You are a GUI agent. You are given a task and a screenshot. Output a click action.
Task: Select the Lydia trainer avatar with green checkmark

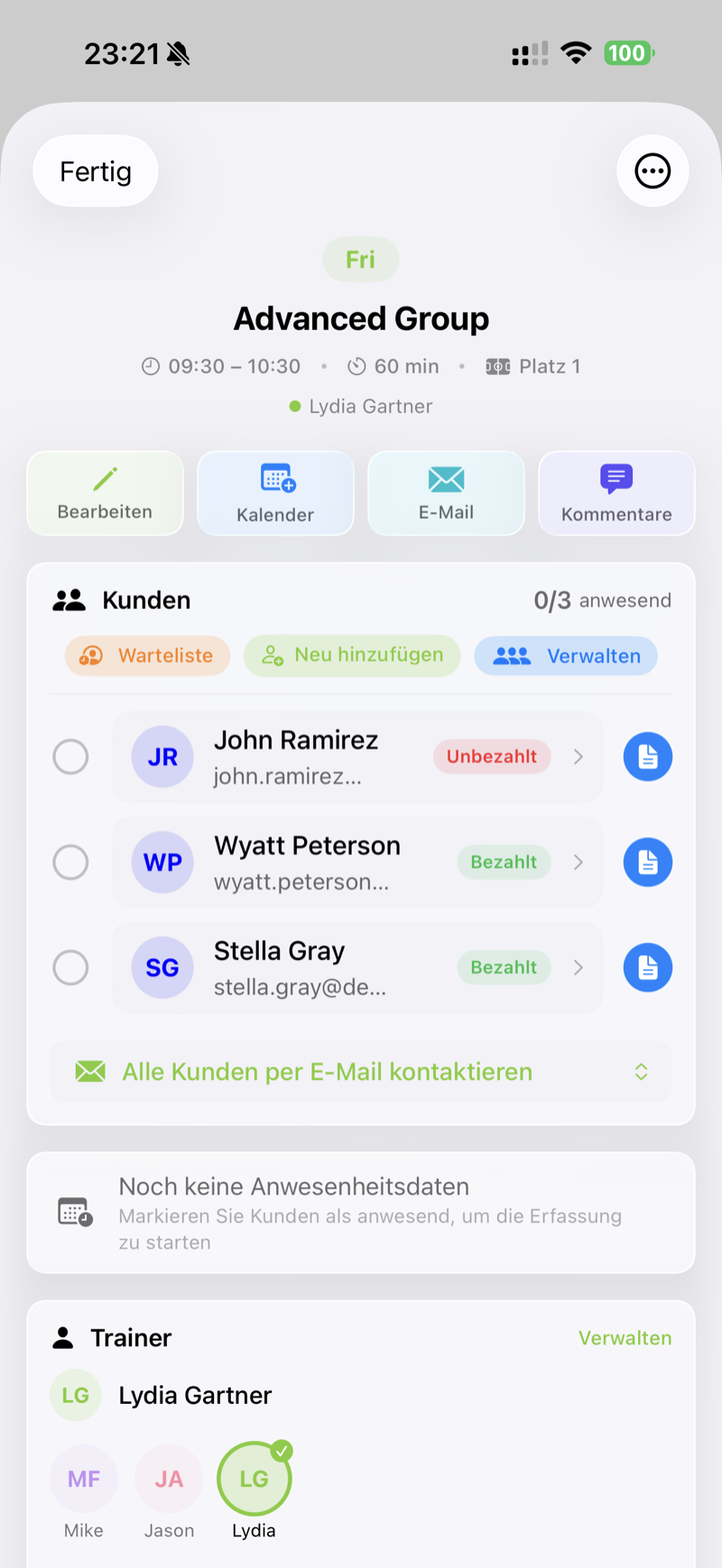254,1478
